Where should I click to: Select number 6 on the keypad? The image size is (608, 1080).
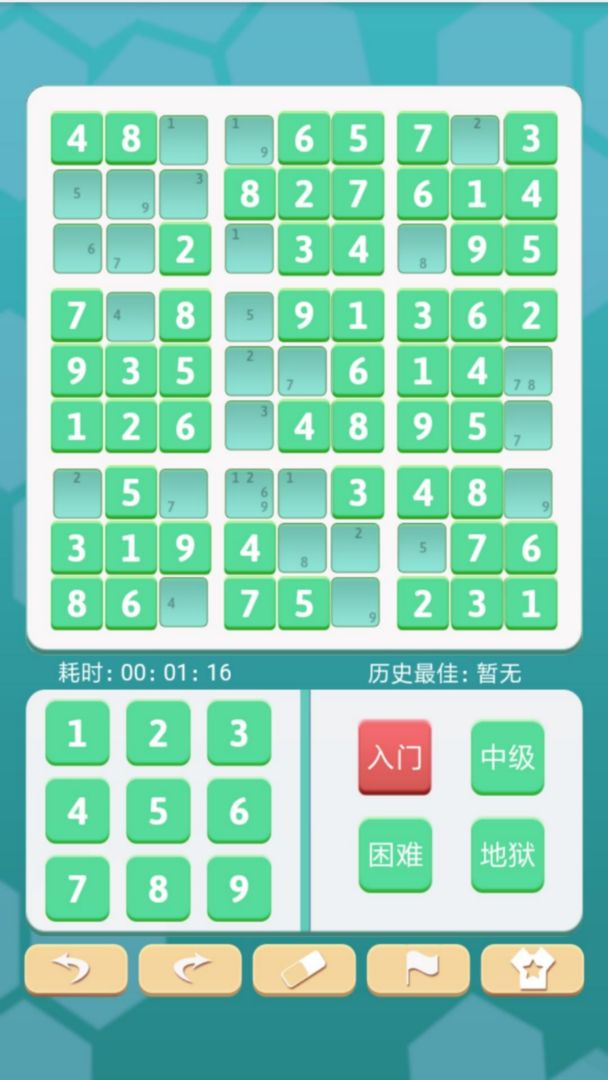(x=239, y=811)
